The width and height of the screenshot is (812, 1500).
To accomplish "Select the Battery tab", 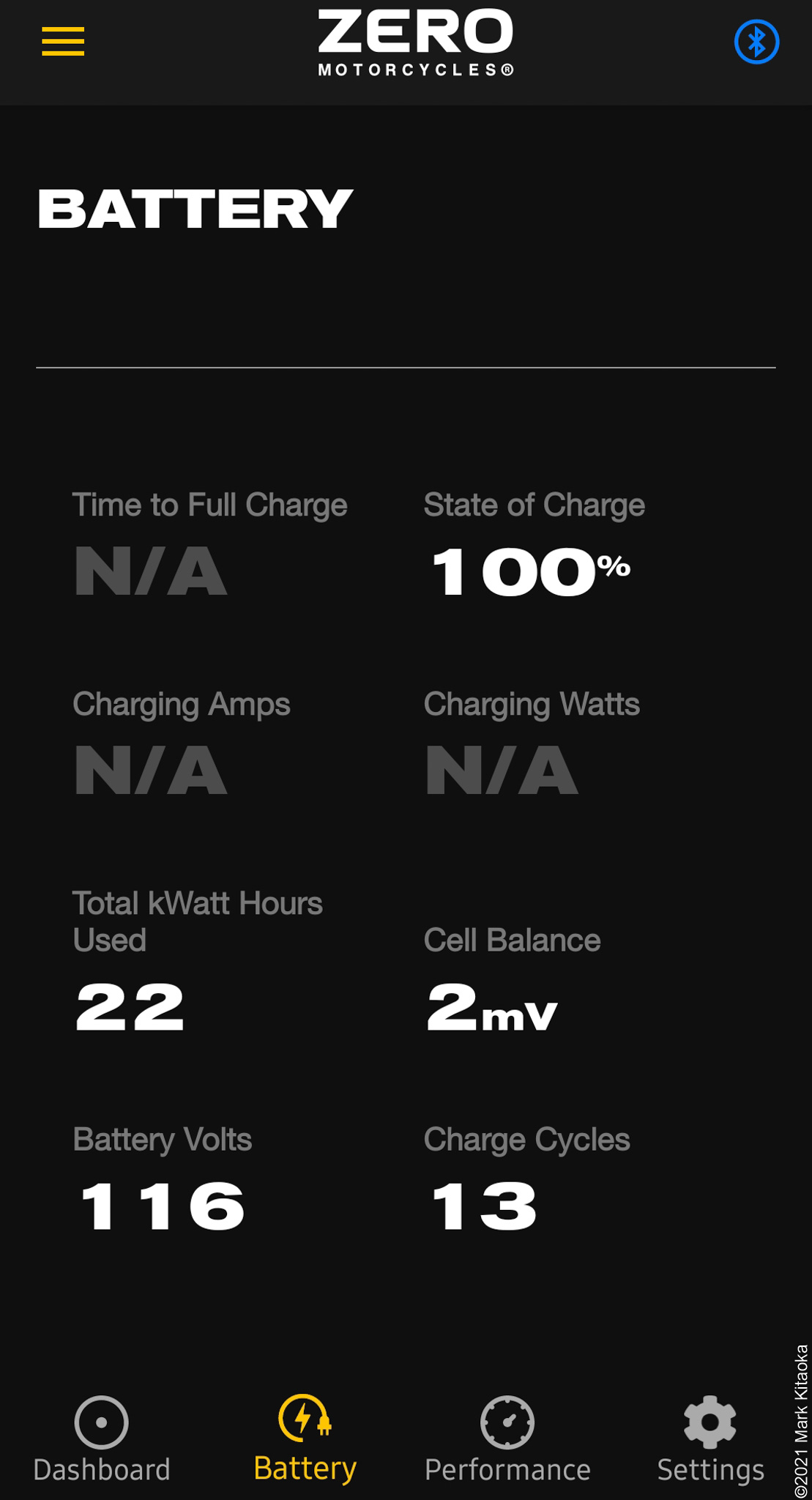I will pos(305,1439).
